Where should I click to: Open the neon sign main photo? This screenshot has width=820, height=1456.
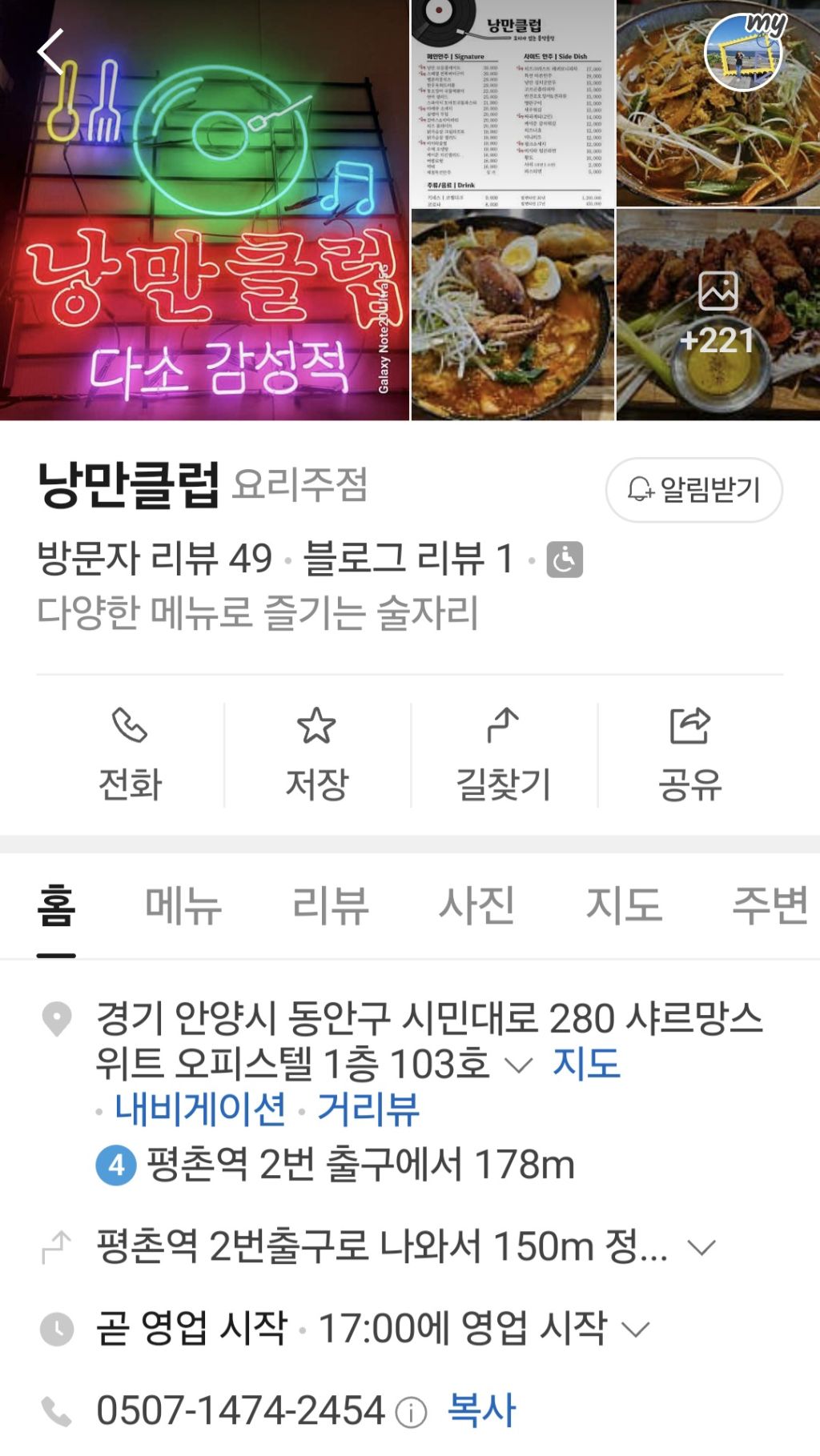click(204, 240)
